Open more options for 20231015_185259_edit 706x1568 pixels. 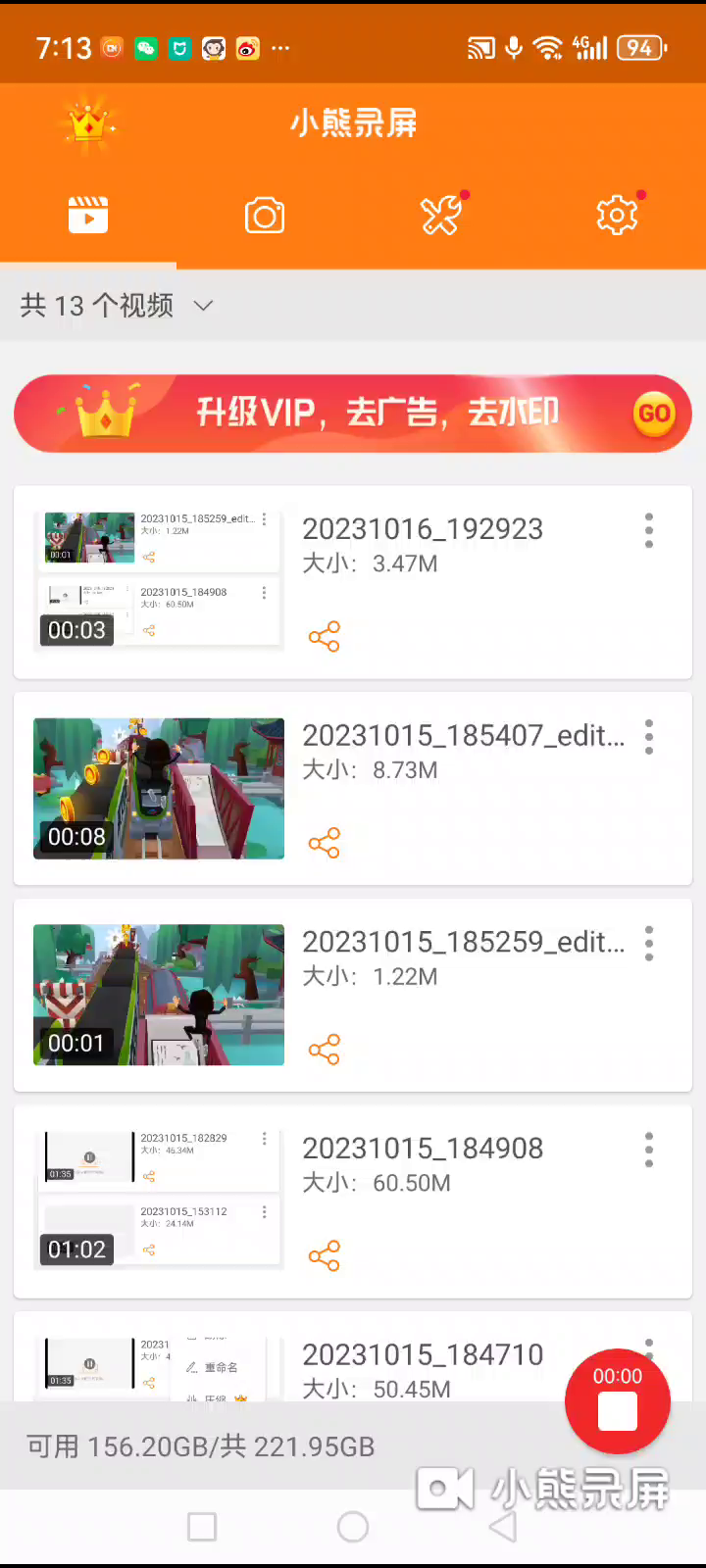648,943
